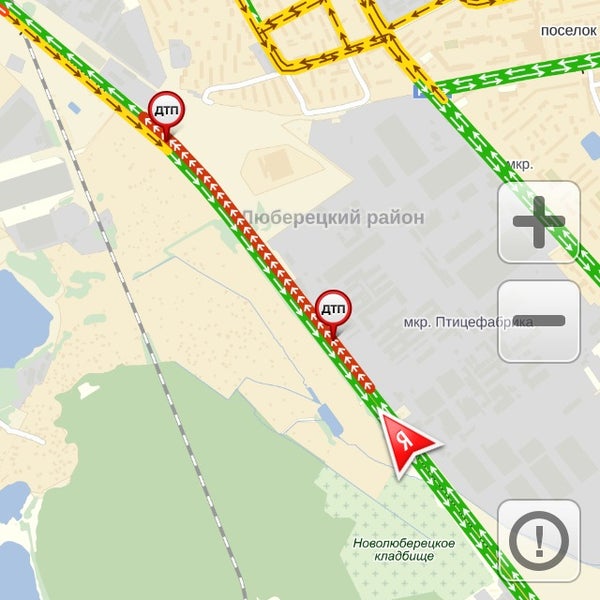Report a road event with exclamation button

click(x=538, y=541)
